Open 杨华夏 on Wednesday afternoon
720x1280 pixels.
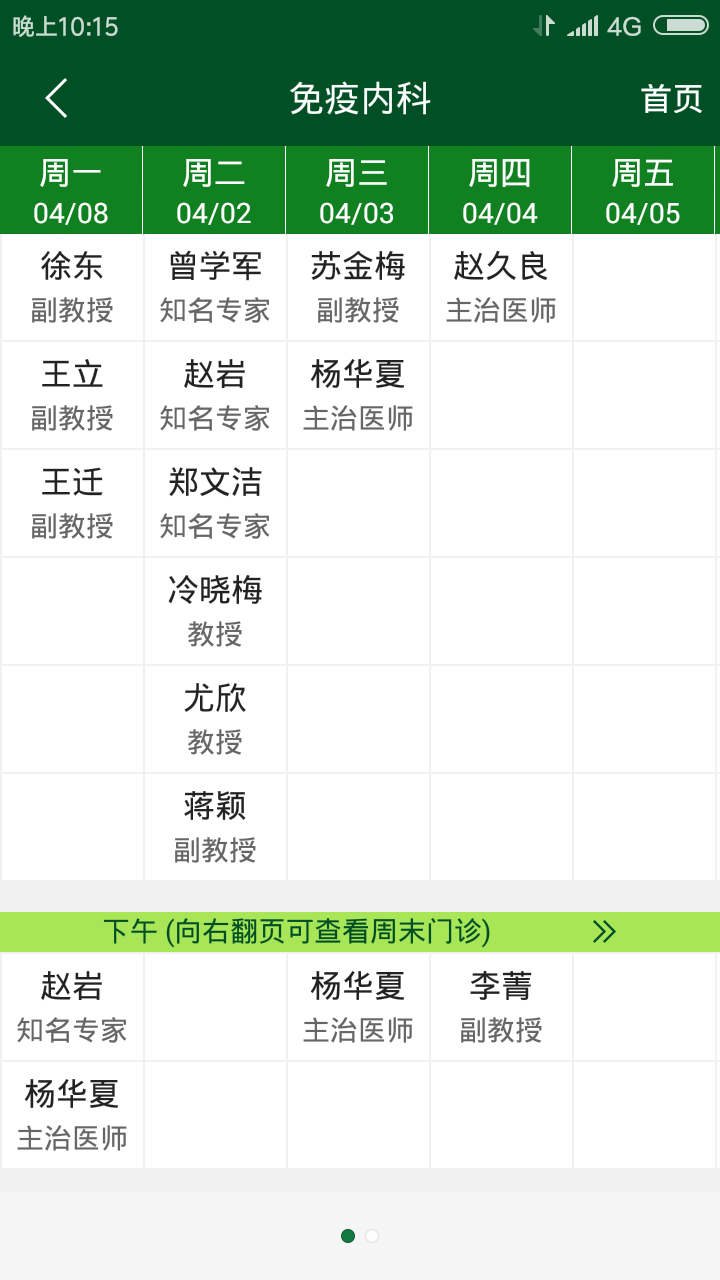point(358,1006)
